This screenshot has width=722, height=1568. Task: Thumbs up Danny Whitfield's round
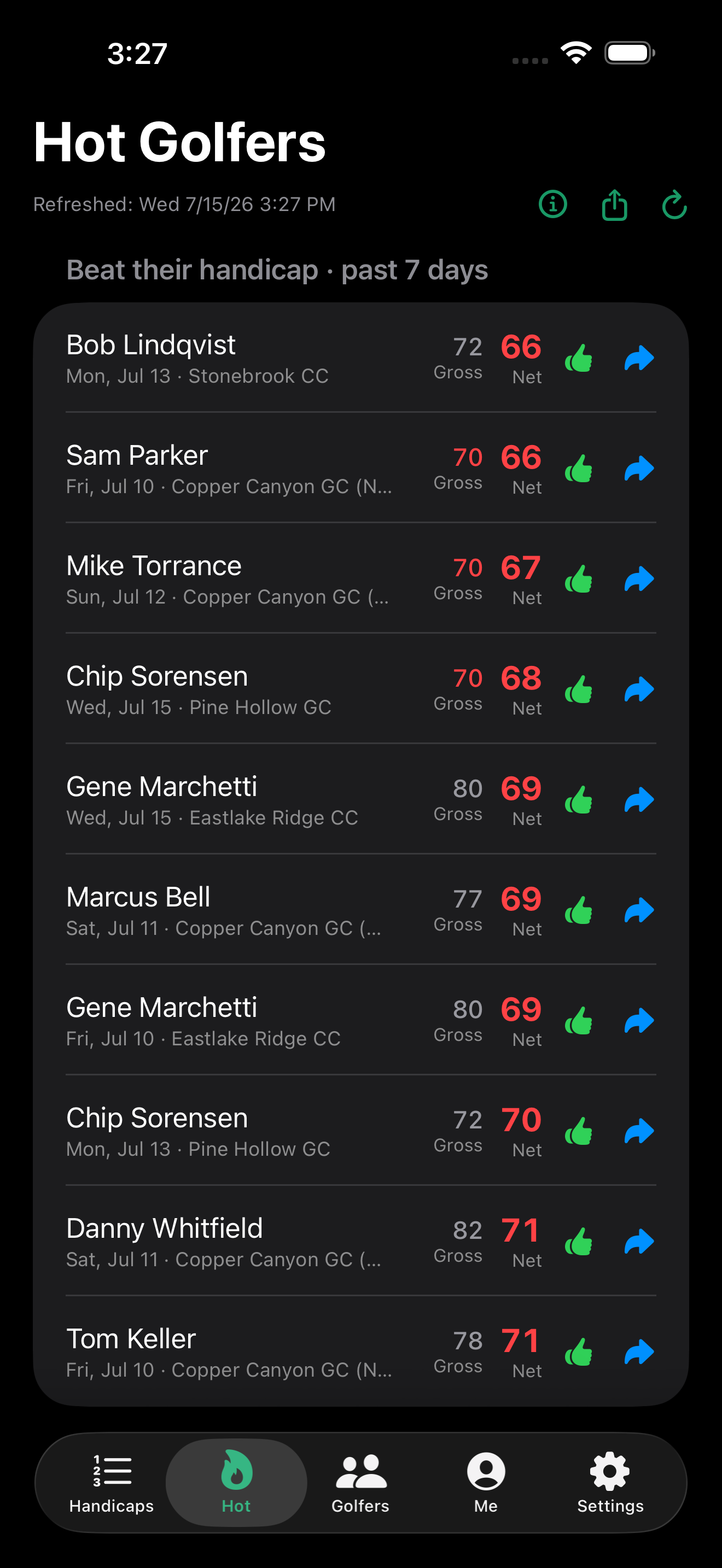[578, 1242]
